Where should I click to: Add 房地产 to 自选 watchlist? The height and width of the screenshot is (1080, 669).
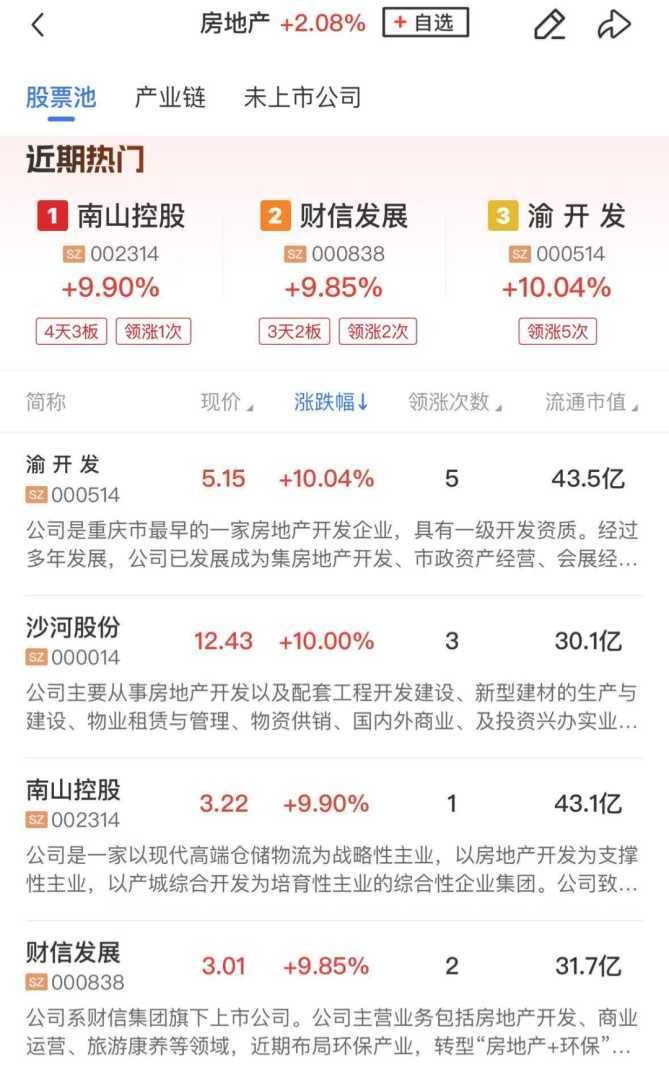tap(425, 23)
